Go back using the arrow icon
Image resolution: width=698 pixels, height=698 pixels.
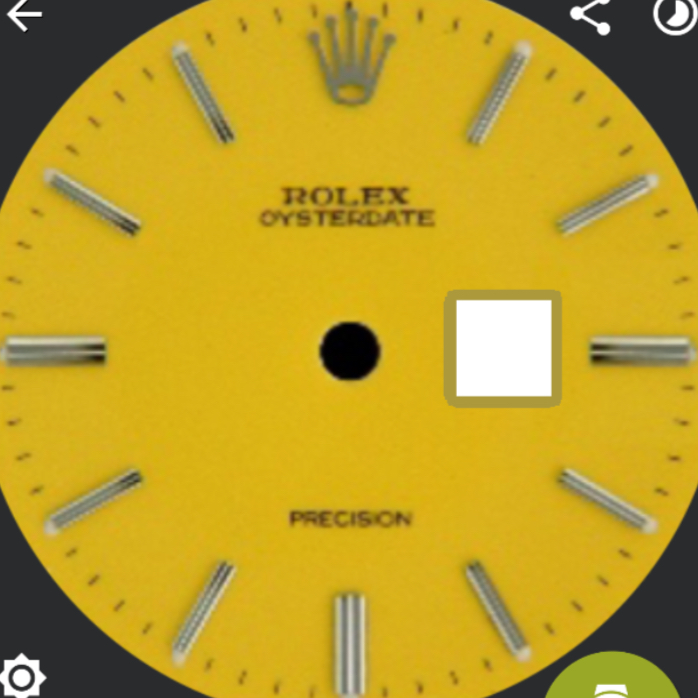(x=24, y=15)
